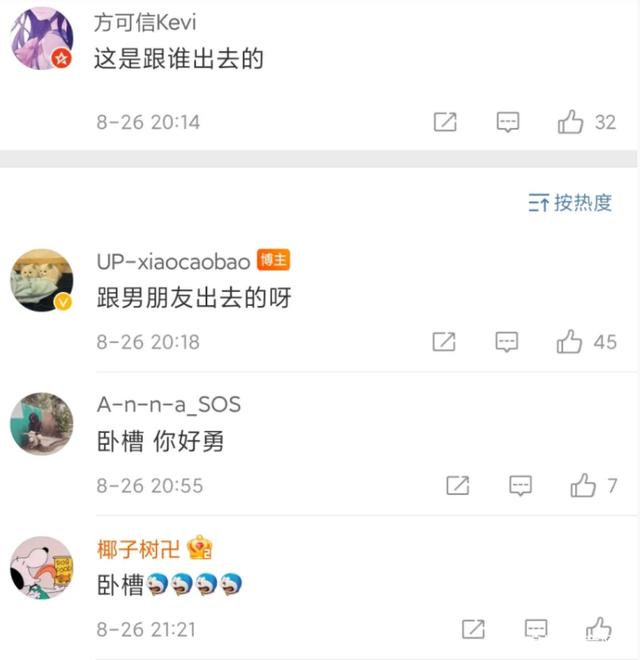This screenshot has height=660, width=640.
Task: Like the comment by 方可信Kevi
Action: click(571, 122)
